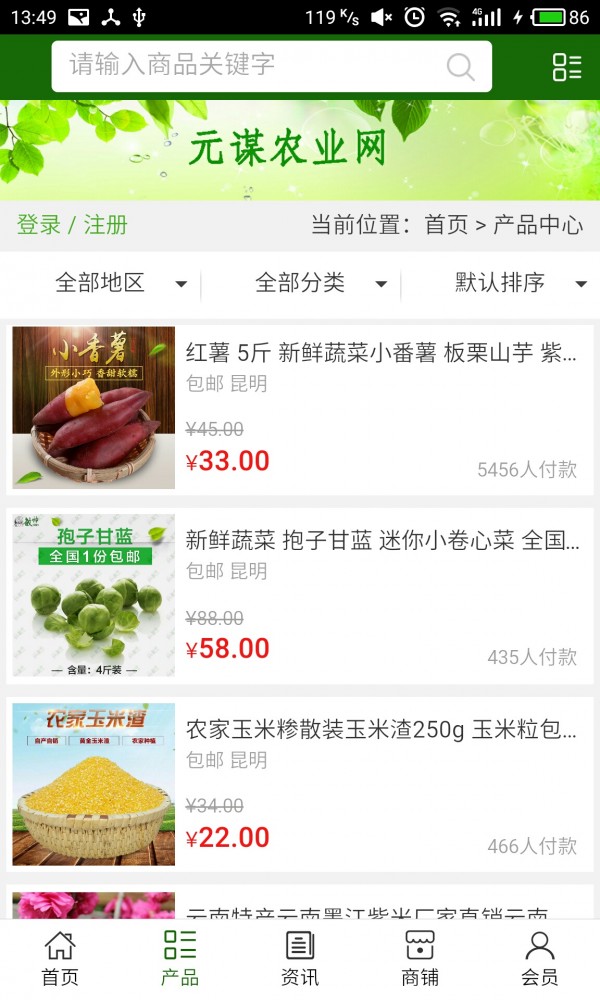Tap the product keyword search field

pyautogui.click(x=250, y=66)
